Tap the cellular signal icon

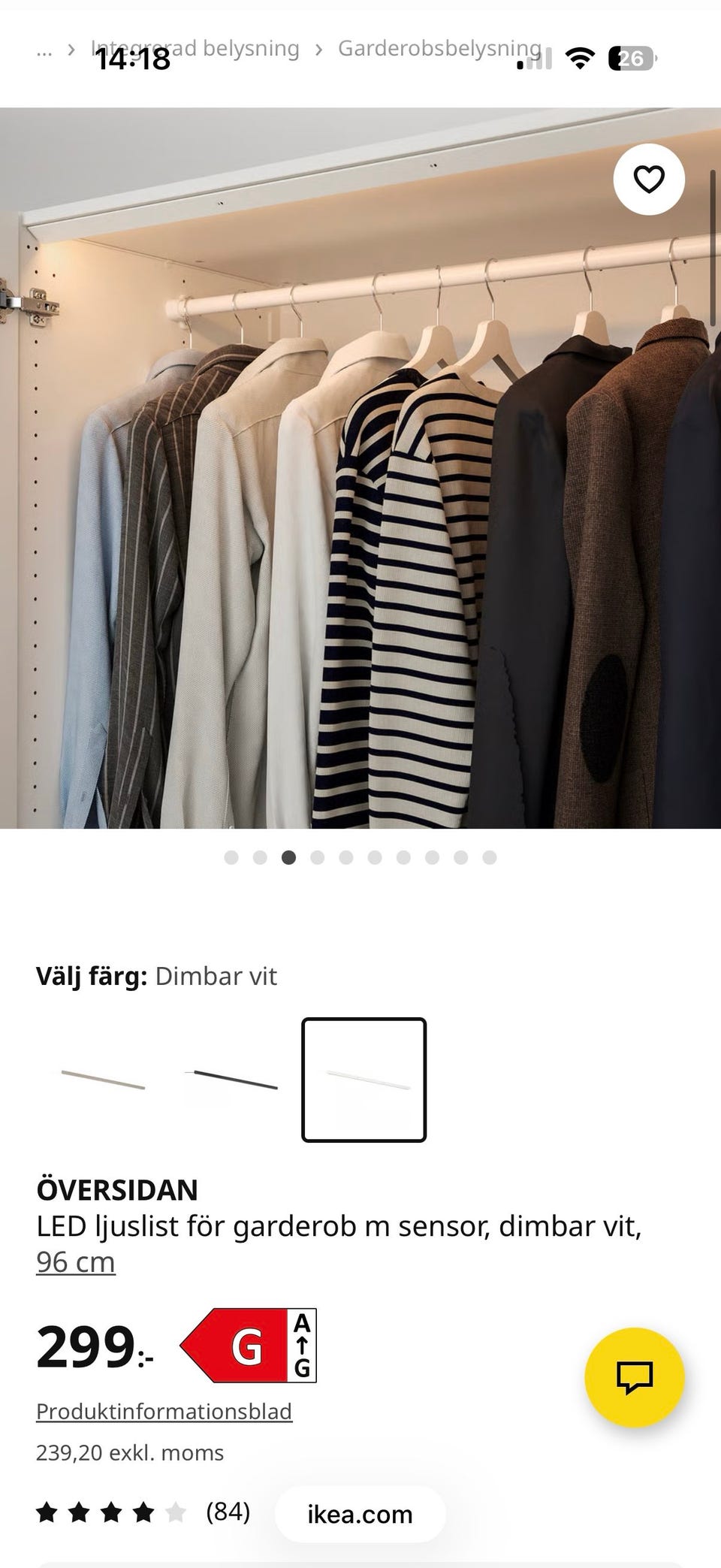[x=533, y=56]
